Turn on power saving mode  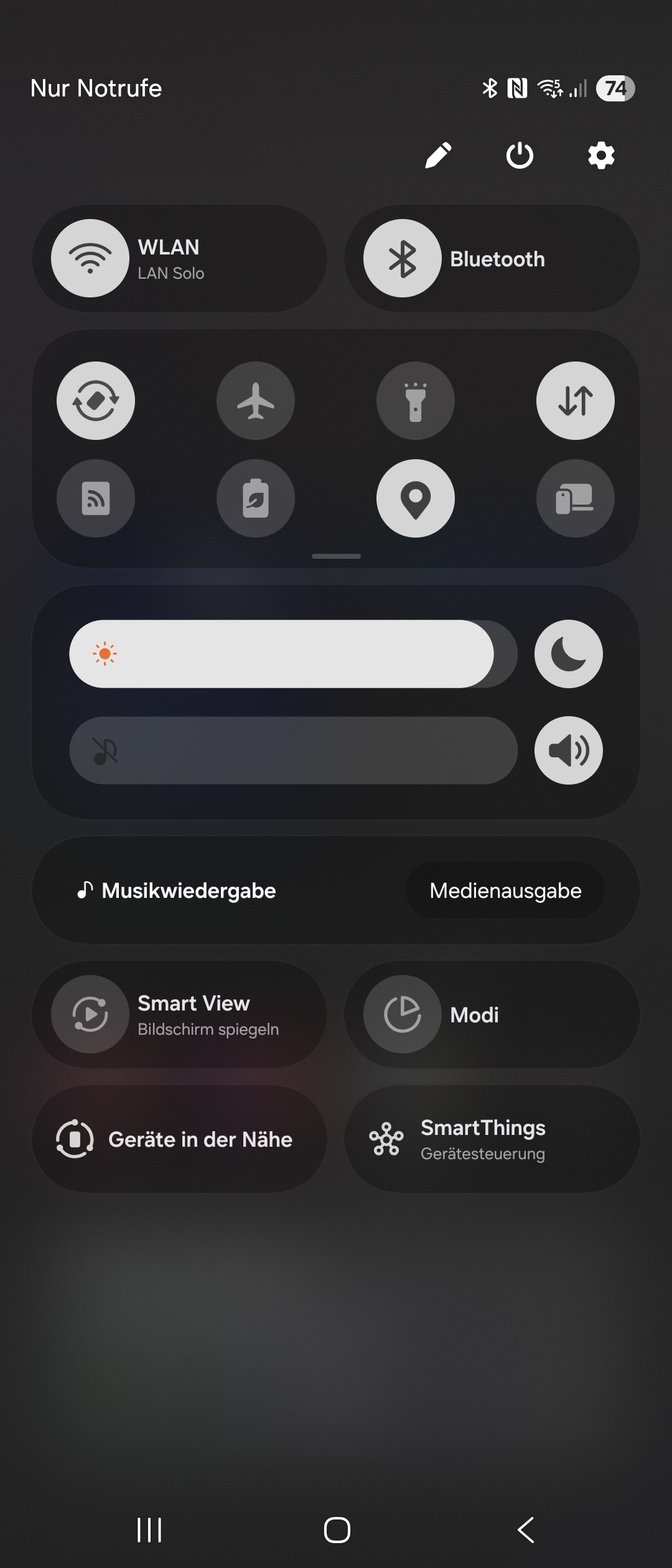coord(256,498)
